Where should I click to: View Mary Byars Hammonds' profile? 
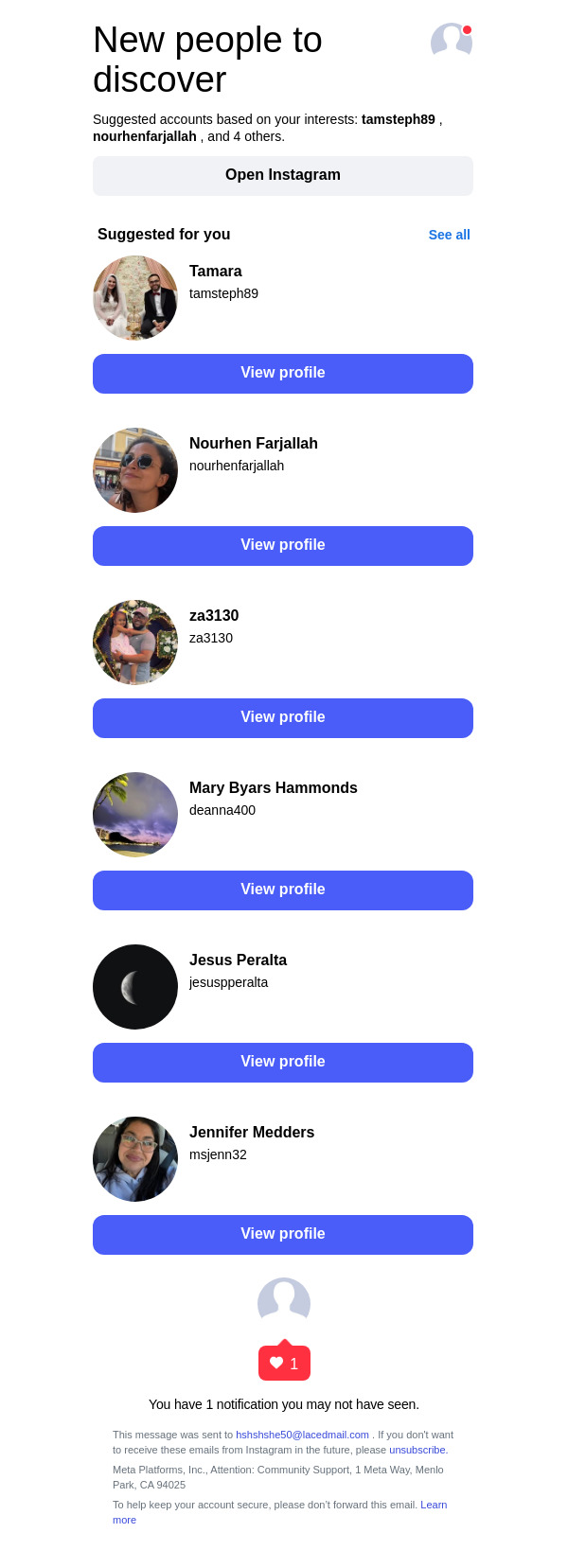[x=282, y=890]
